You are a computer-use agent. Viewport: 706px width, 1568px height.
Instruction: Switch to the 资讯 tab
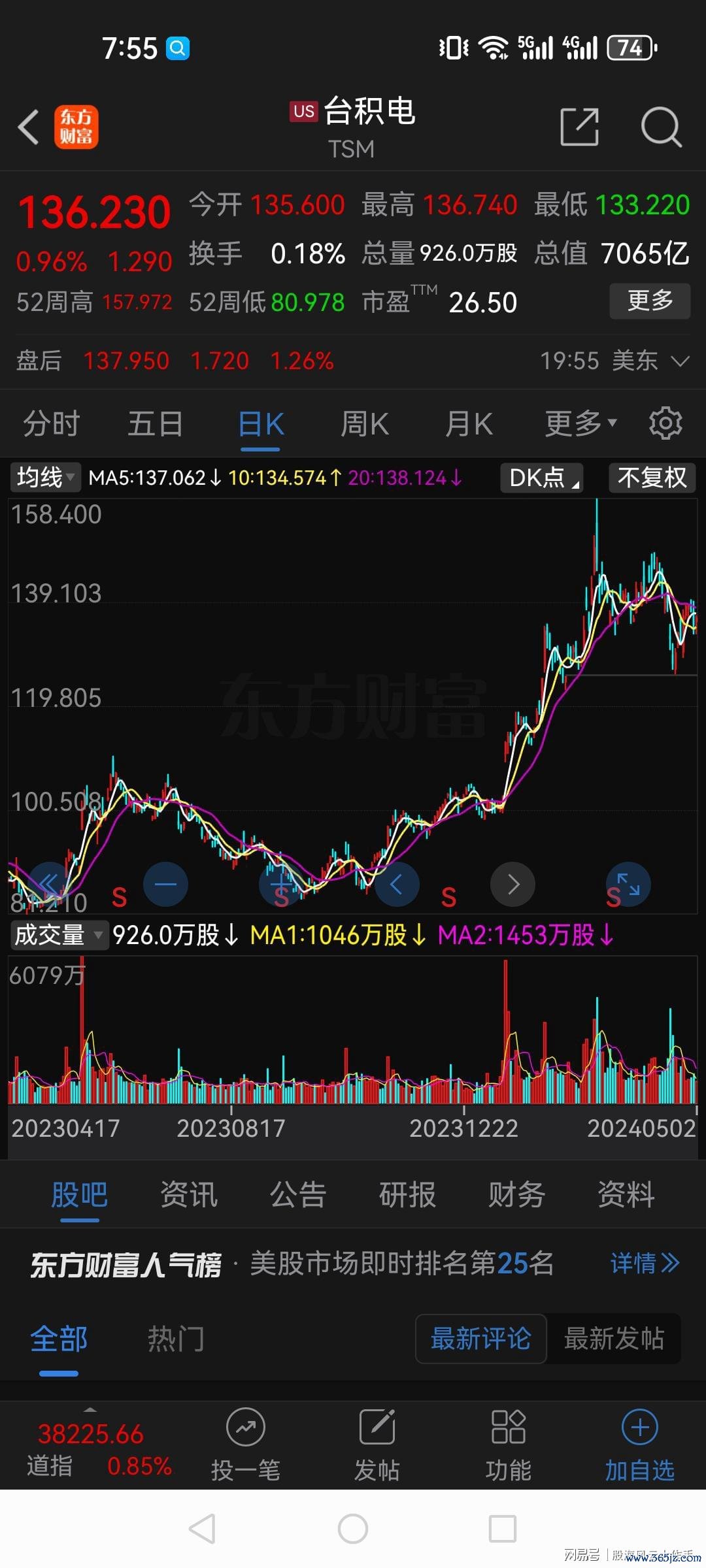pyautogui.click(x=188, y=1194)
